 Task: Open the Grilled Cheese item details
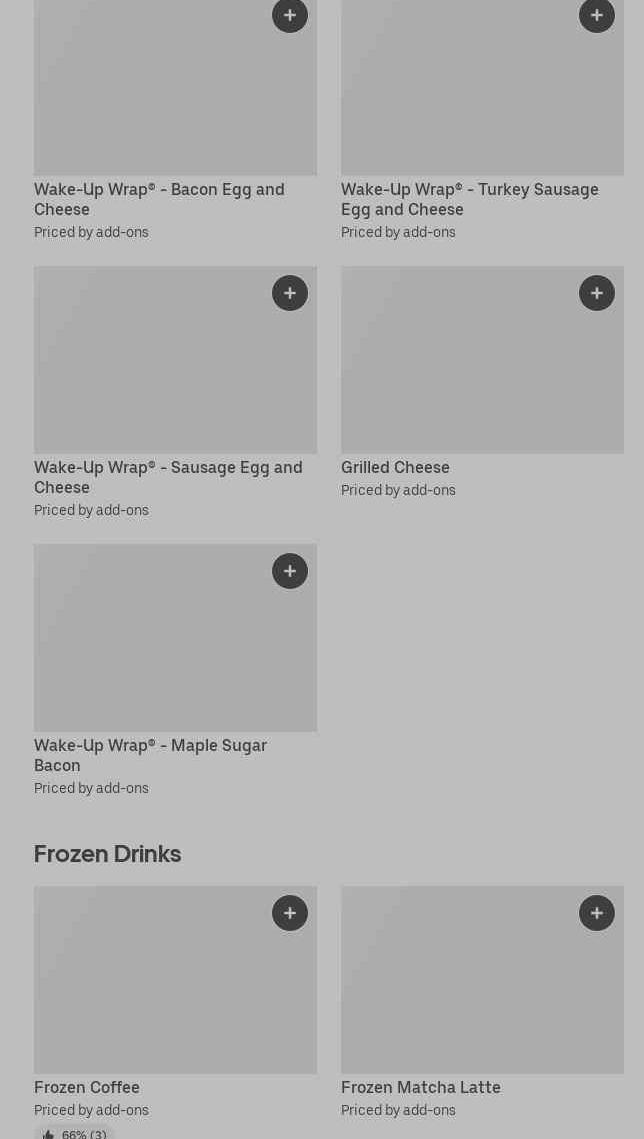pyautogui.click(x=395, y=467)
